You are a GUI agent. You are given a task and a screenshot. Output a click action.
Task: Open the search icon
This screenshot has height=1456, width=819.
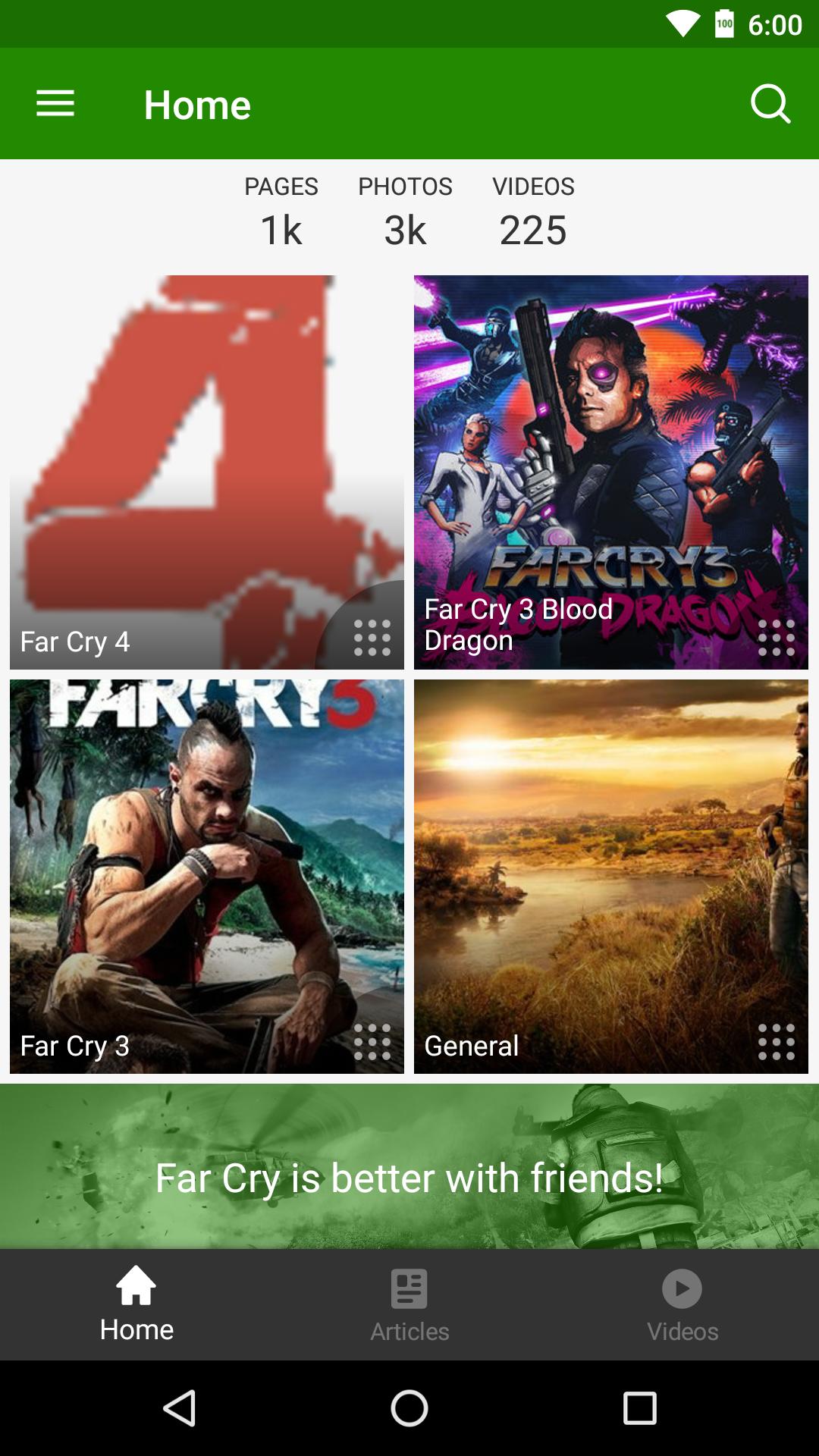tap(770, 104)
